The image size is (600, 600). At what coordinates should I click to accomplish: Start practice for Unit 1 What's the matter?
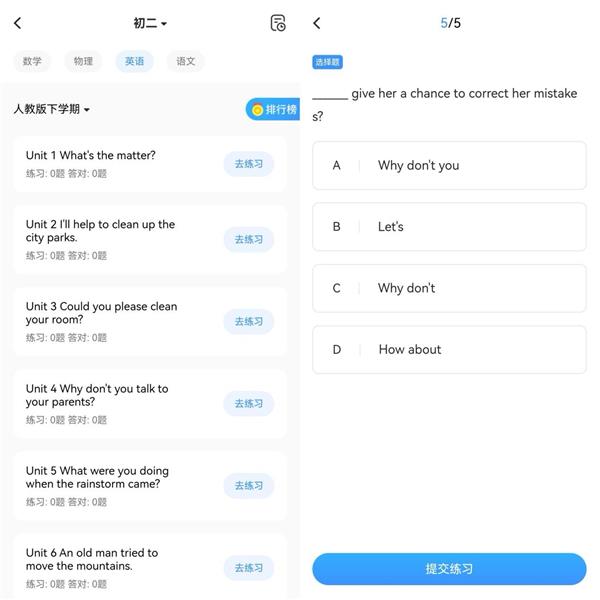click(248, 164)
